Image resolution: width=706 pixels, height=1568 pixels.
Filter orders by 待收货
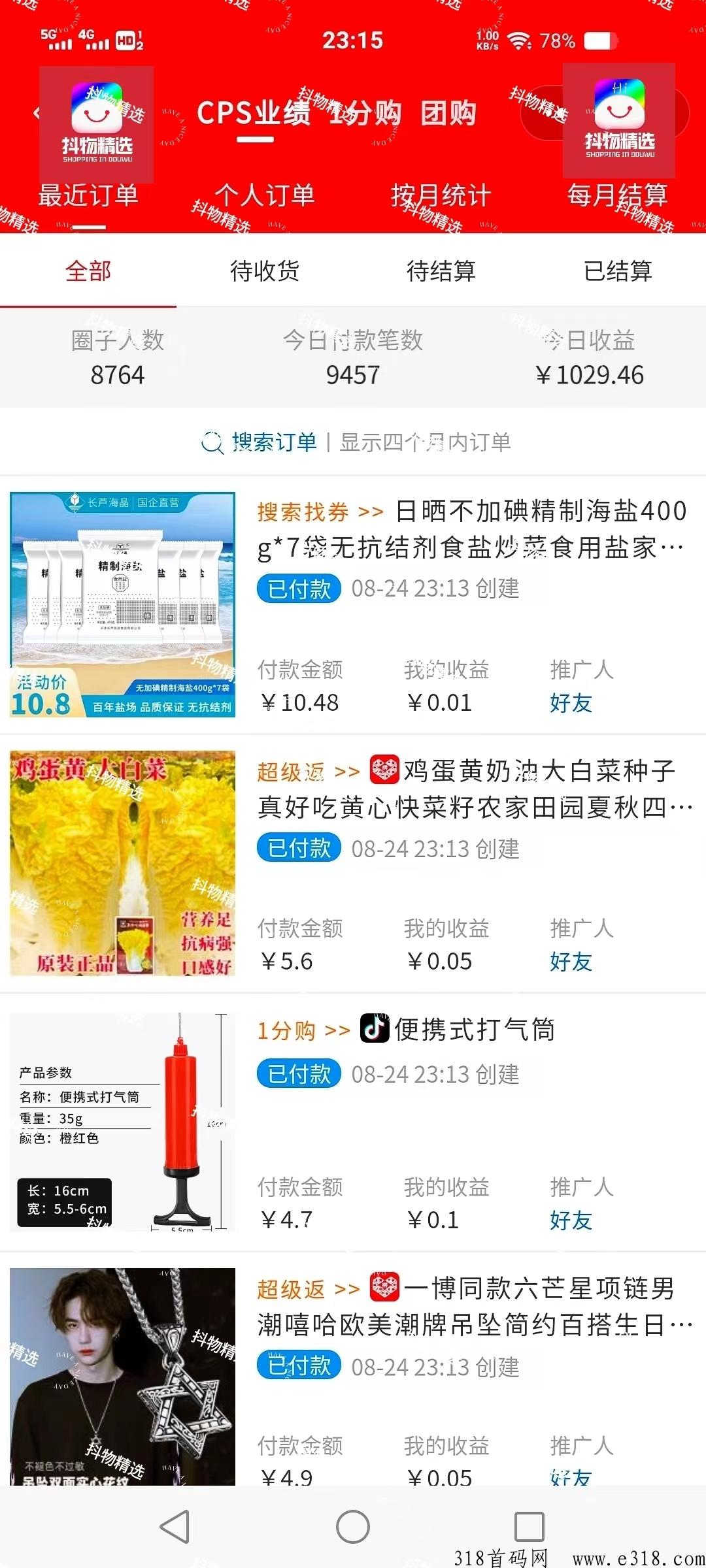coord(265,270)
